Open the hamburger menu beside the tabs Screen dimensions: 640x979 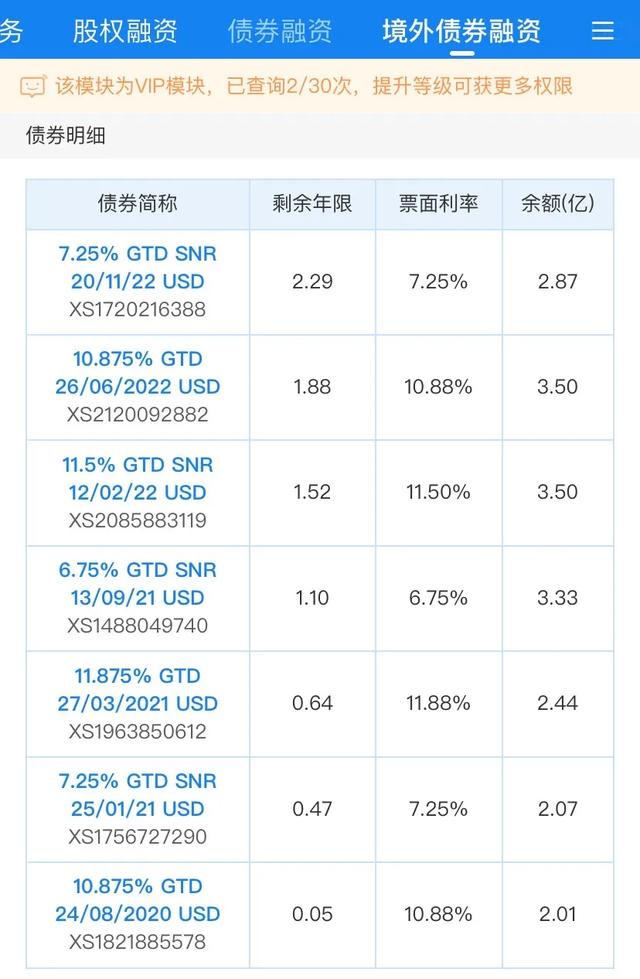[x=603, y=31]
